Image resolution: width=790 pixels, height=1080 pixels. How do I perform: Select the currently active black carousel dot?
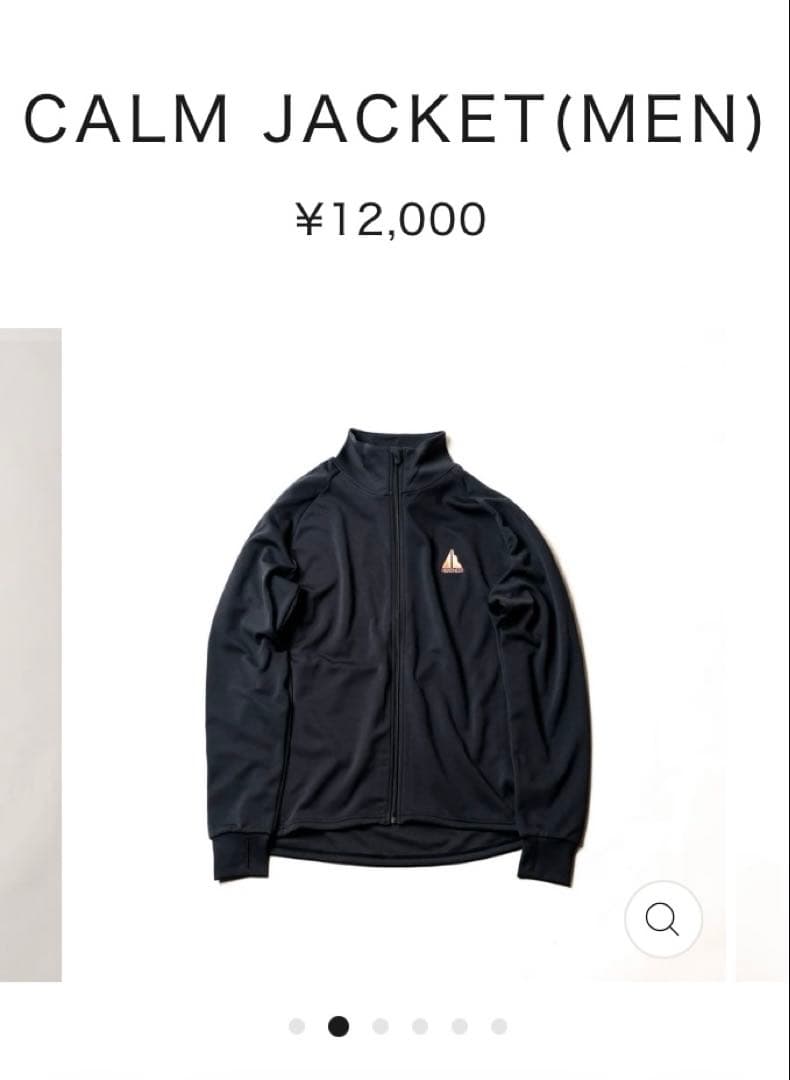(338, 1026)
